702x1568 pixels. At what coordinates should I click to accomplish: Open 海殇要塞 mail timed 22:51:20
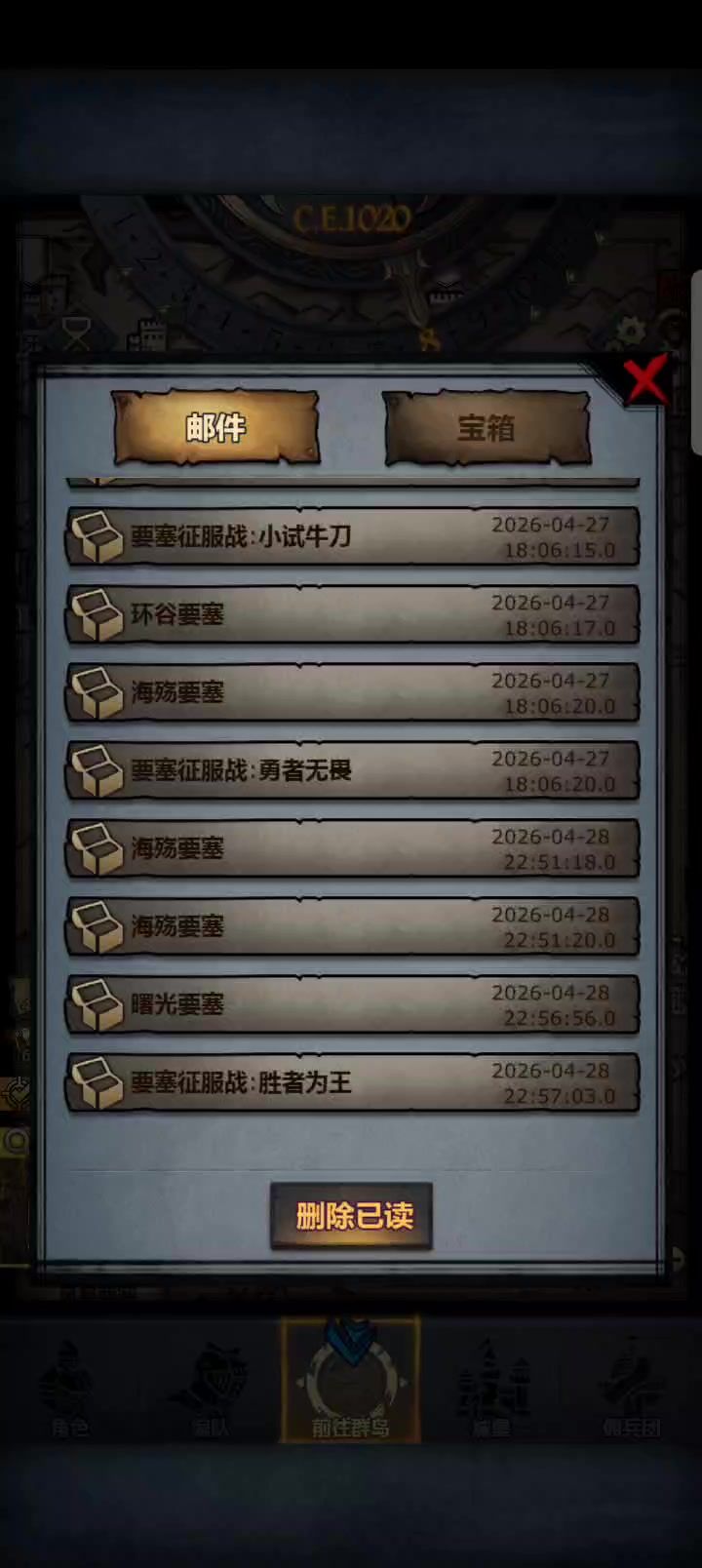click(x=352, y=926)
